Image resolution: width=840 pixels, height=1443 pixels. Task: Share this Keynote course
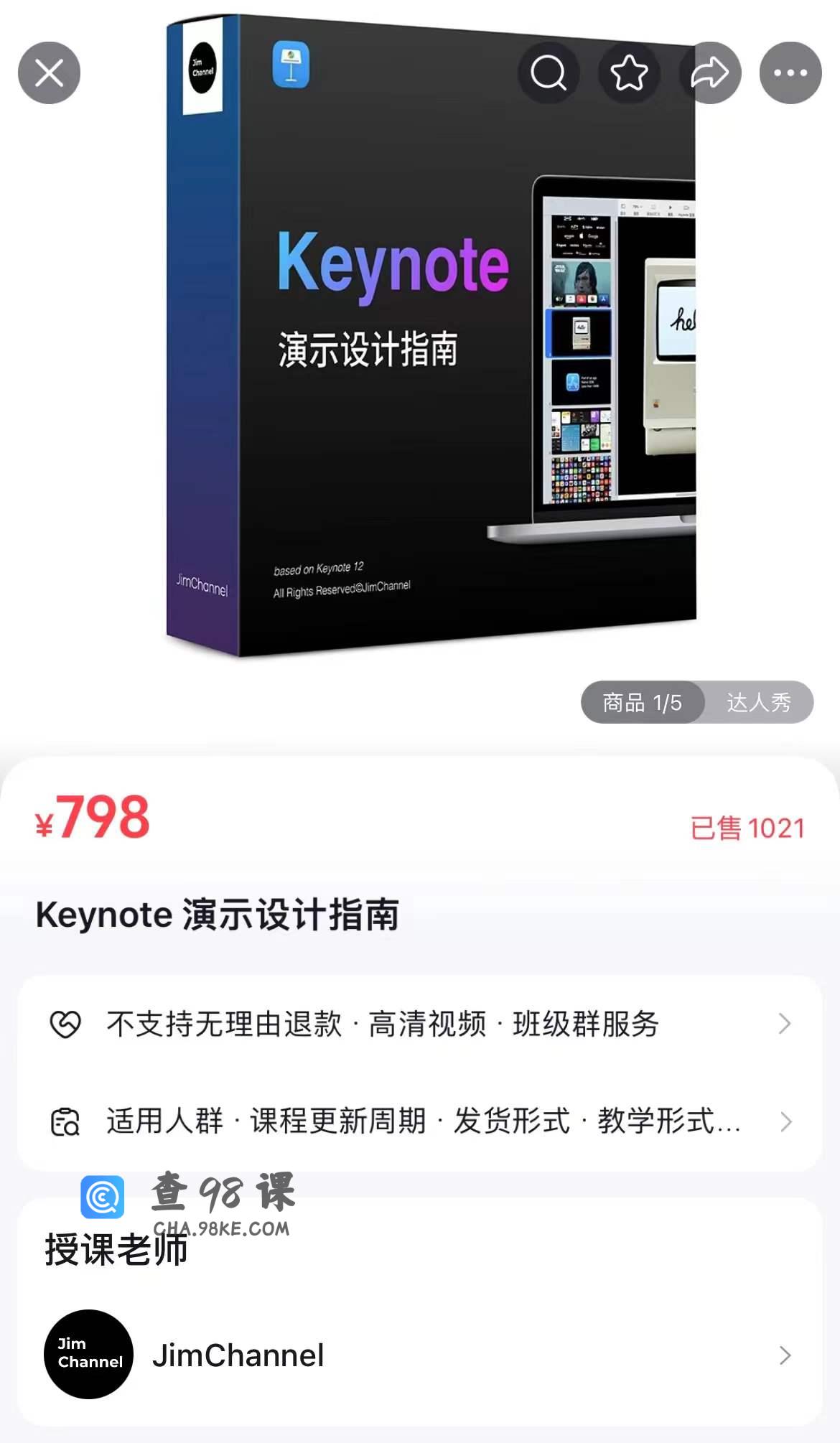(x=709, y=73)
